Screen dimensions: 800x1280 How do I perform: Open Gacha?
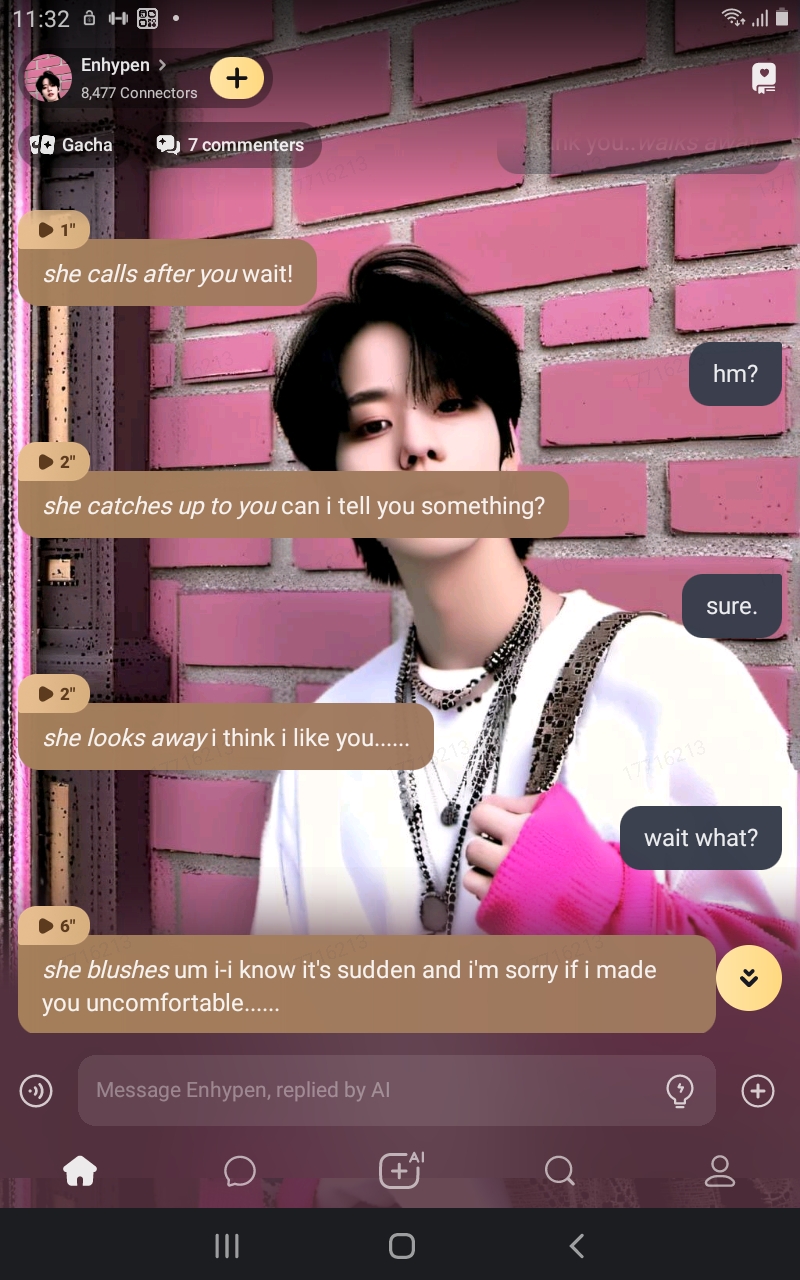point(72,145)
